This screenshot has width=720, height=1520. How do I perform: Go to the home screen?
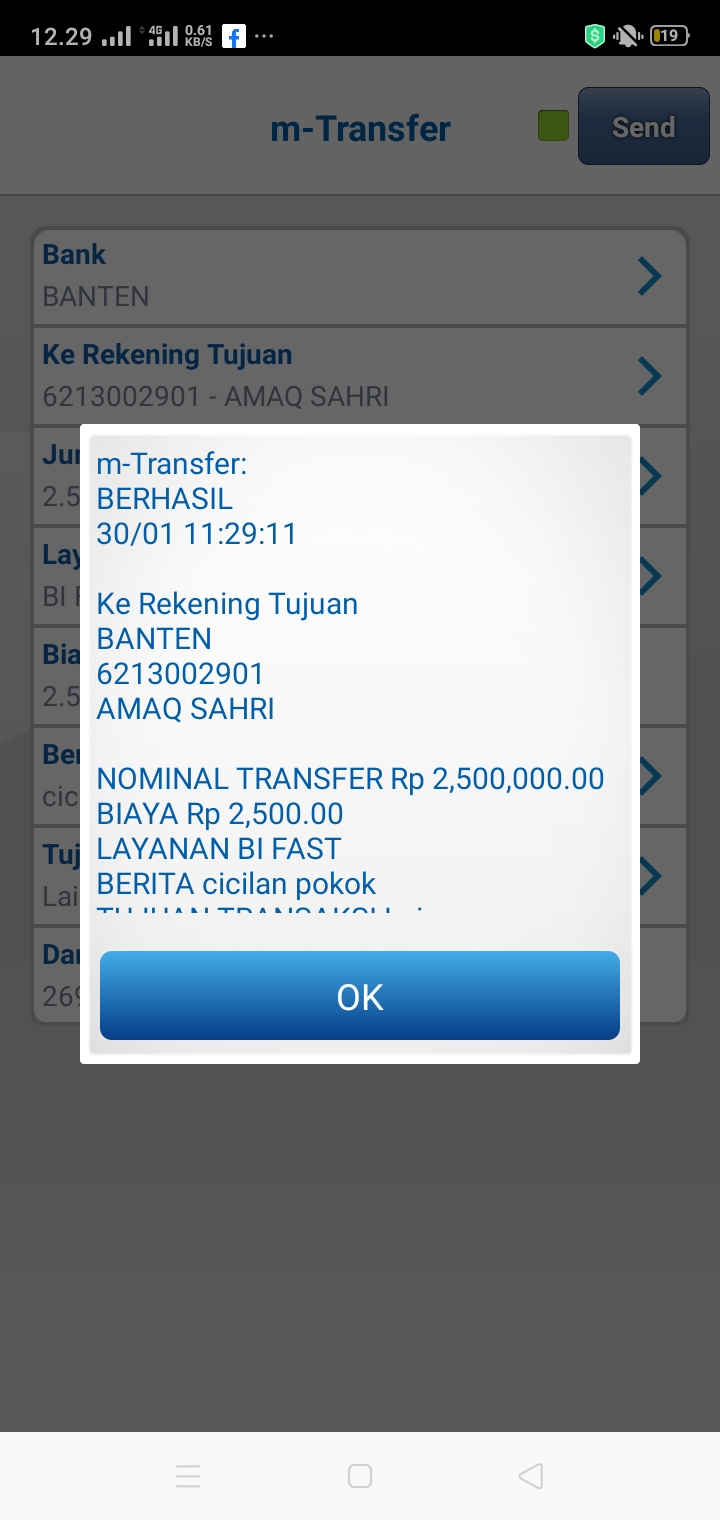(360, 1476)
